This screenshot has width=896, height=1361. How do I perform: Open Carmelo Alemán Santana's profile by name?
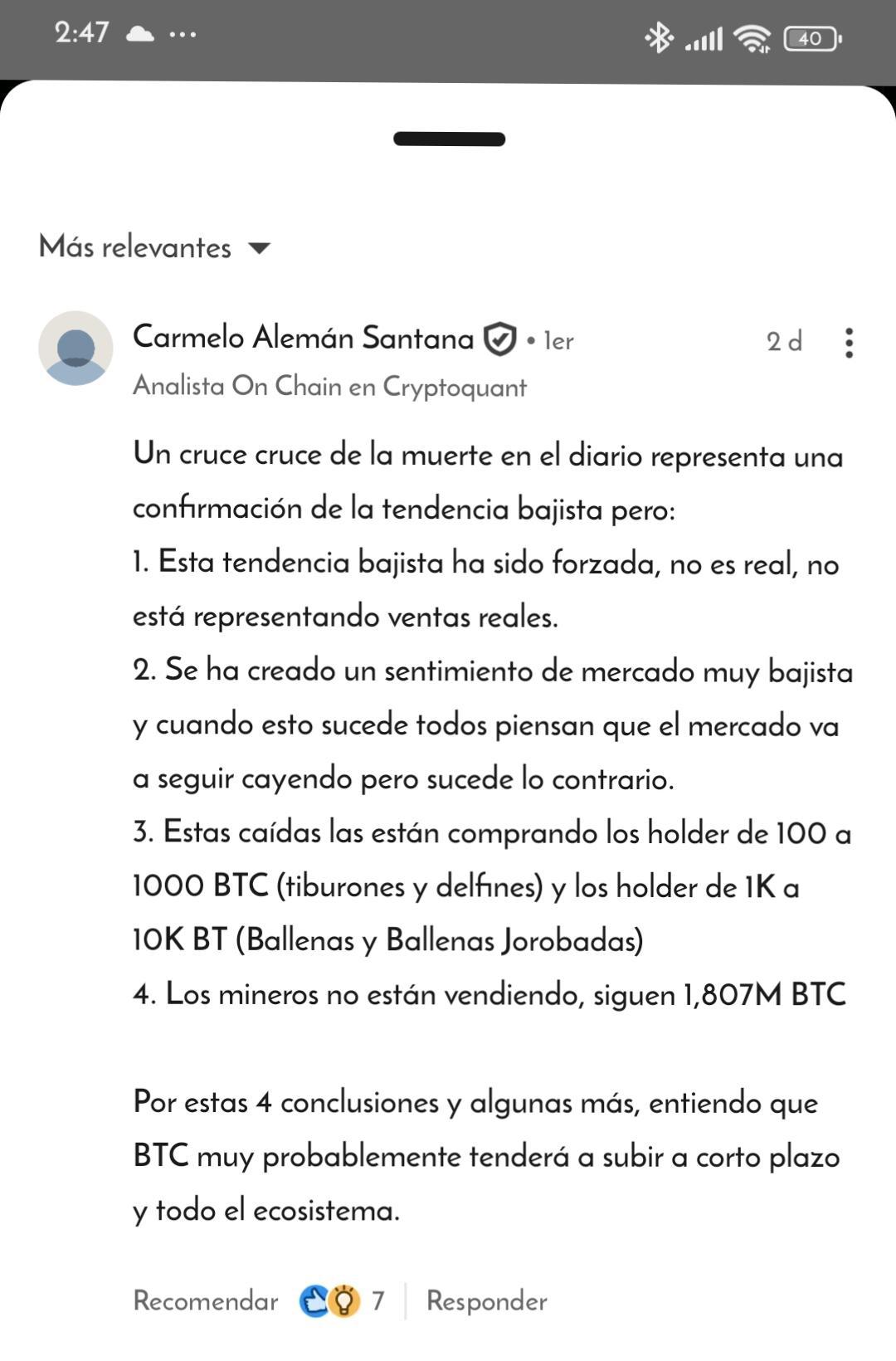pos(303,338)
